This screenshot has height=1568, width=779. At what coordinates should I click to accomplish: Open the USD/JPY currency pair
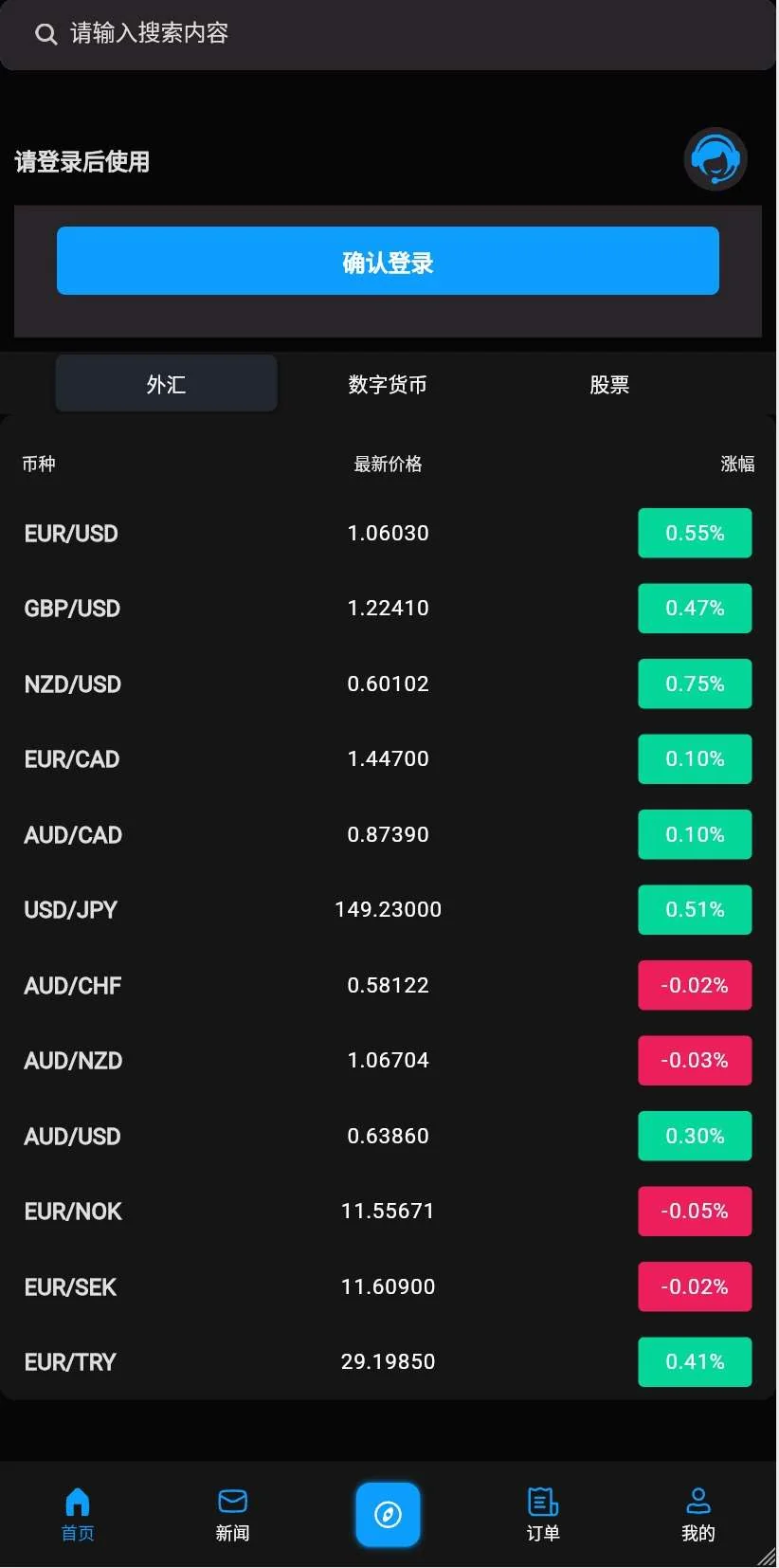pos(388,909)
